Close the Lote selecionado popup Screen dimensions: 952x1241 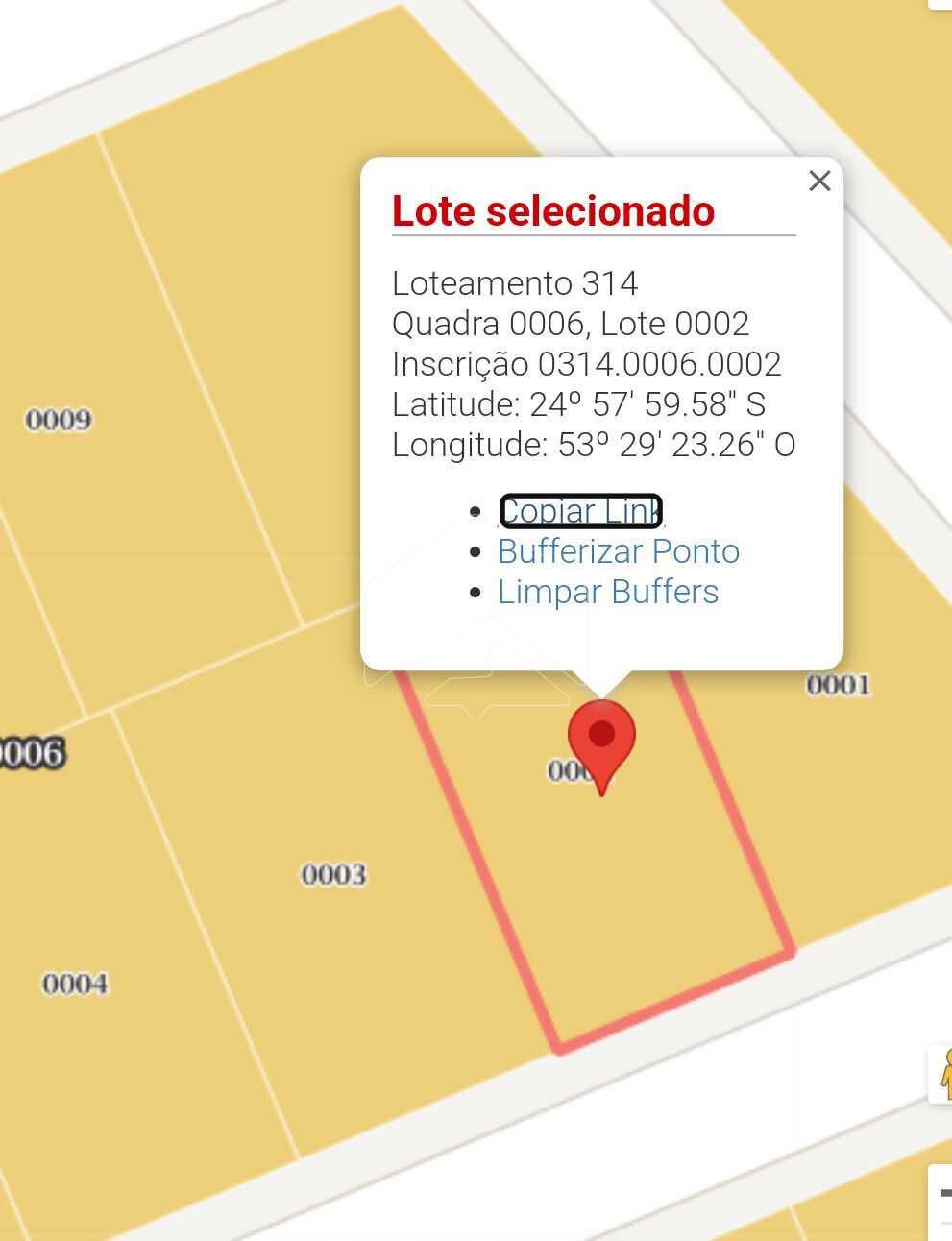[x=819, y=181]
